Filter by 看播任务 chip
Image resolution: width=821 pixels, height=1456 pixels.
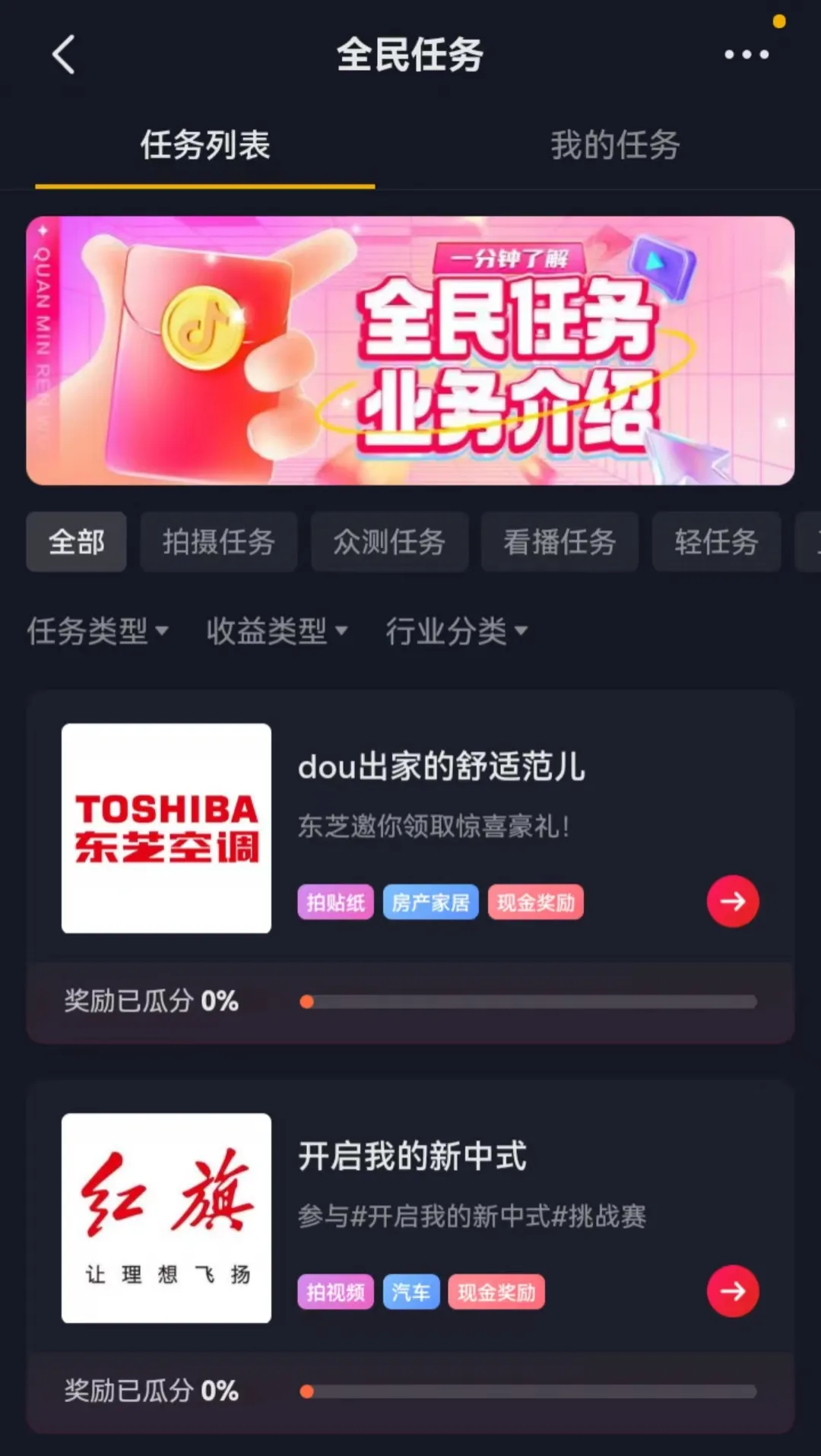click(x=559, y=542)
